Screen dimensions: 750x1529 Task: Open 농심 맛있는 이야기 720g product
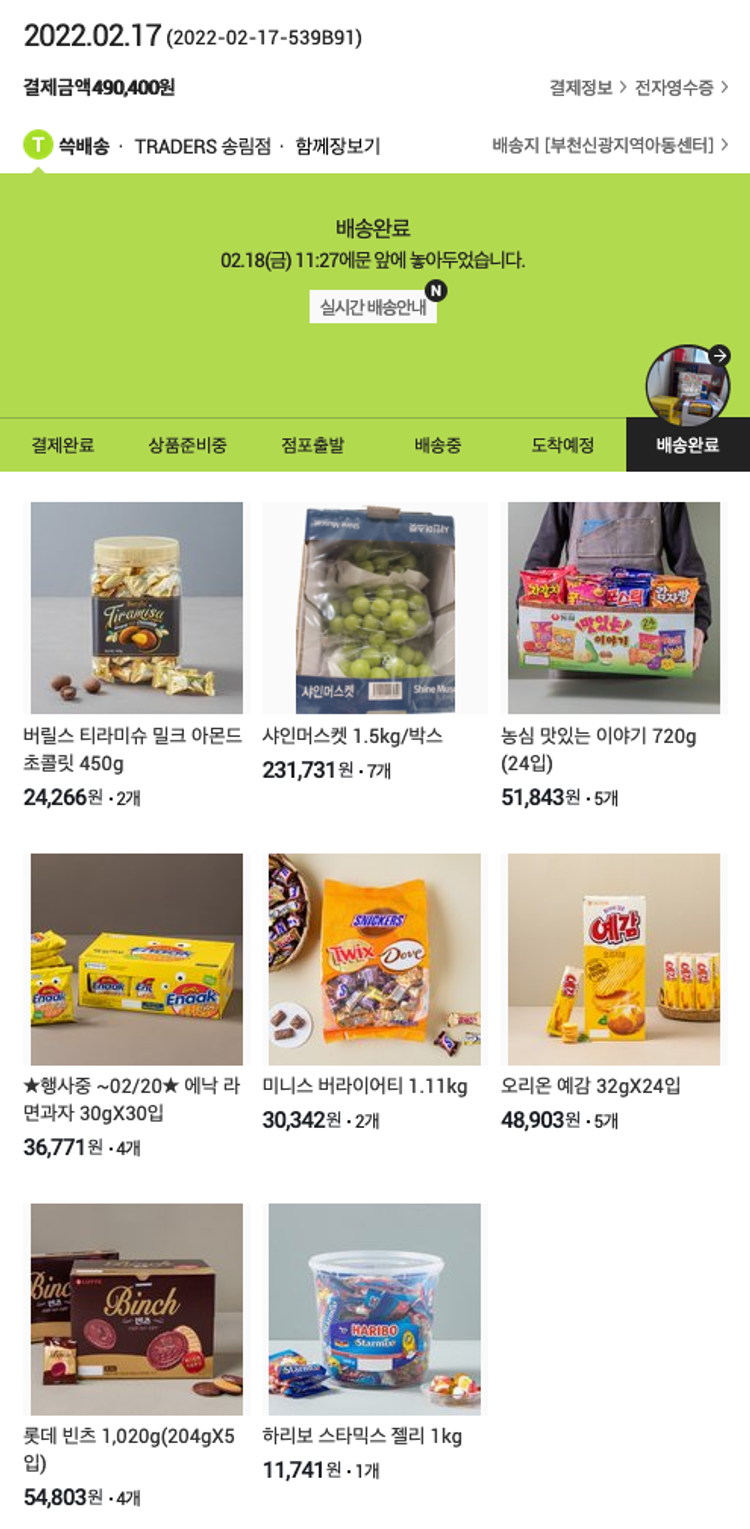coord(613,607)
